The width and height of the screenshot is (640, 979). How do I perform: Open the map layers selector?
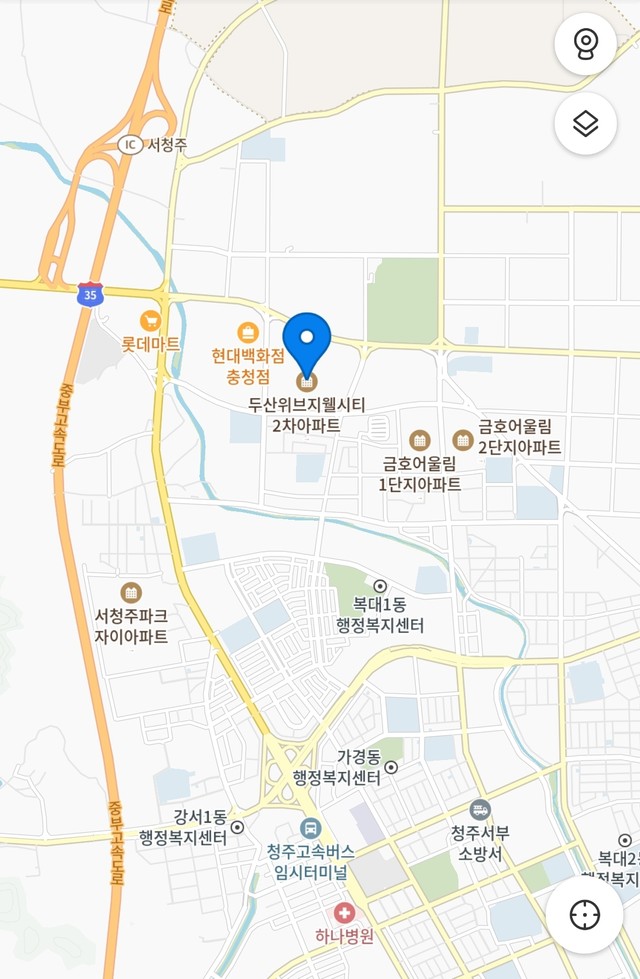pos(585,124)
